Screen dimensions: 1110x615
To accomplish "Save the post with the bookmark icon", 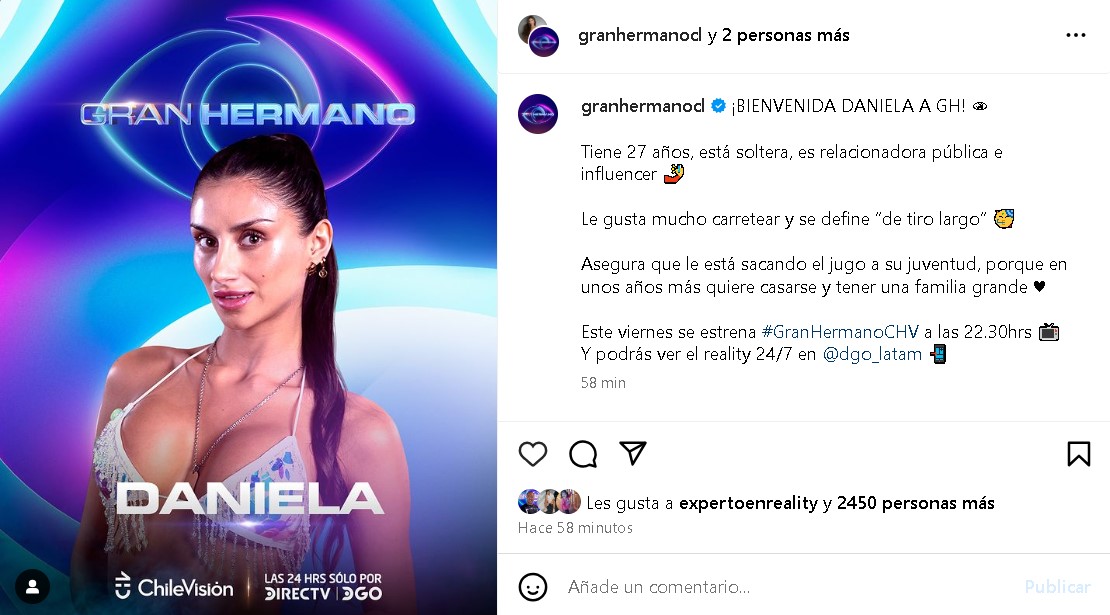I will click(x=1078, y=454).
